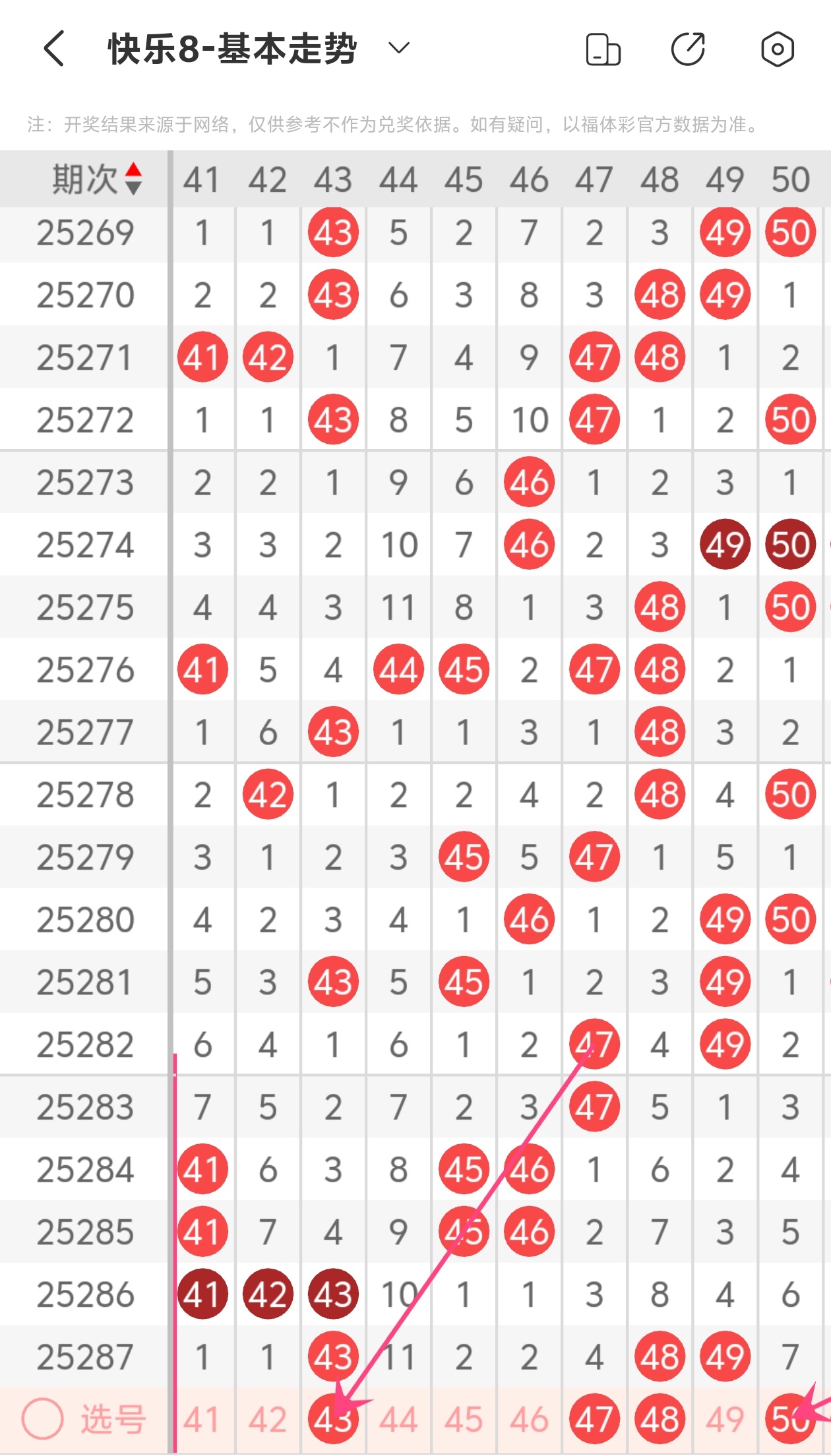The image size is (831, 1456).
Task: Add number 45 in the 选号 row
Action: (x=464, y=1420)
